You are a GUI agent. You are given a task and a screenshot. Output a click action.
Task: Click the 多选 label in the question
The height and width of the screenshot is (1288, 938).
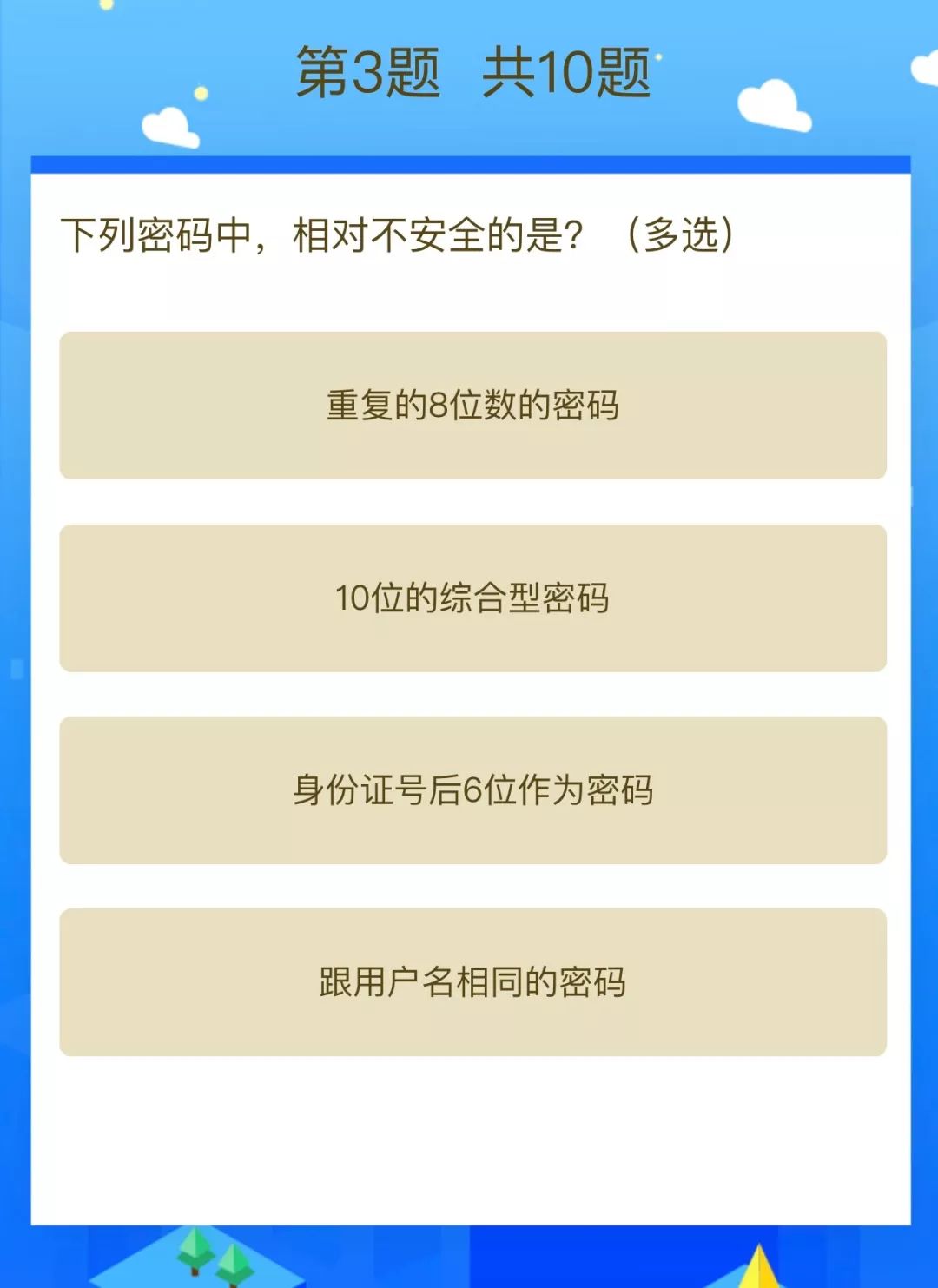tap(686, 232)
